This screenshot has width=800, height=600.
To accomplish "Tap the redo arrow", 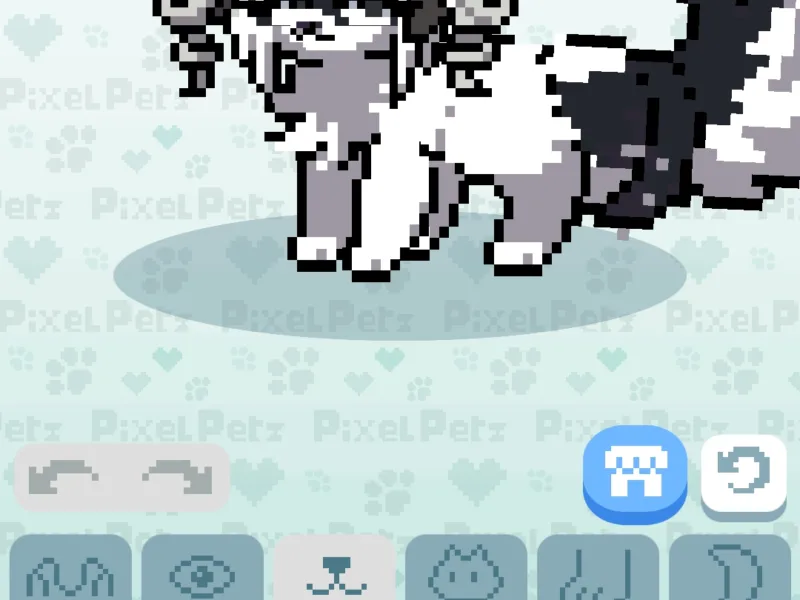I will (x=178, y=478).
